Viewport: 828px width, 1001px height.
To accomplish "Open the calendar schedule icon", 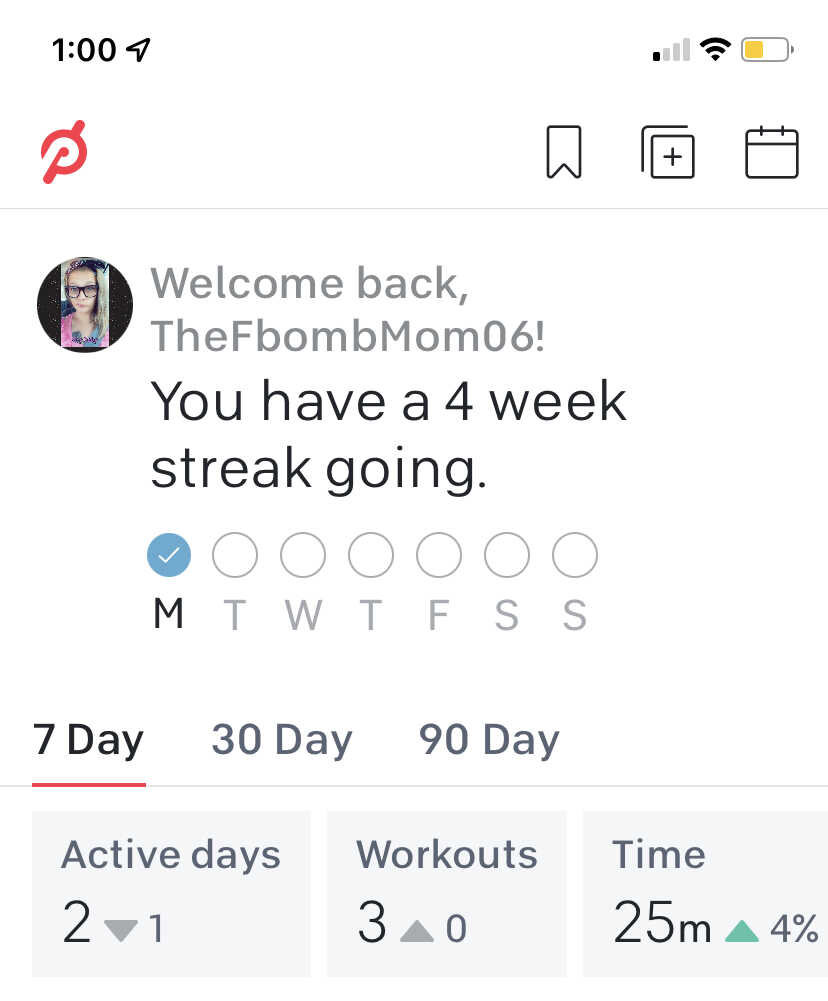I will click(772, 152).
